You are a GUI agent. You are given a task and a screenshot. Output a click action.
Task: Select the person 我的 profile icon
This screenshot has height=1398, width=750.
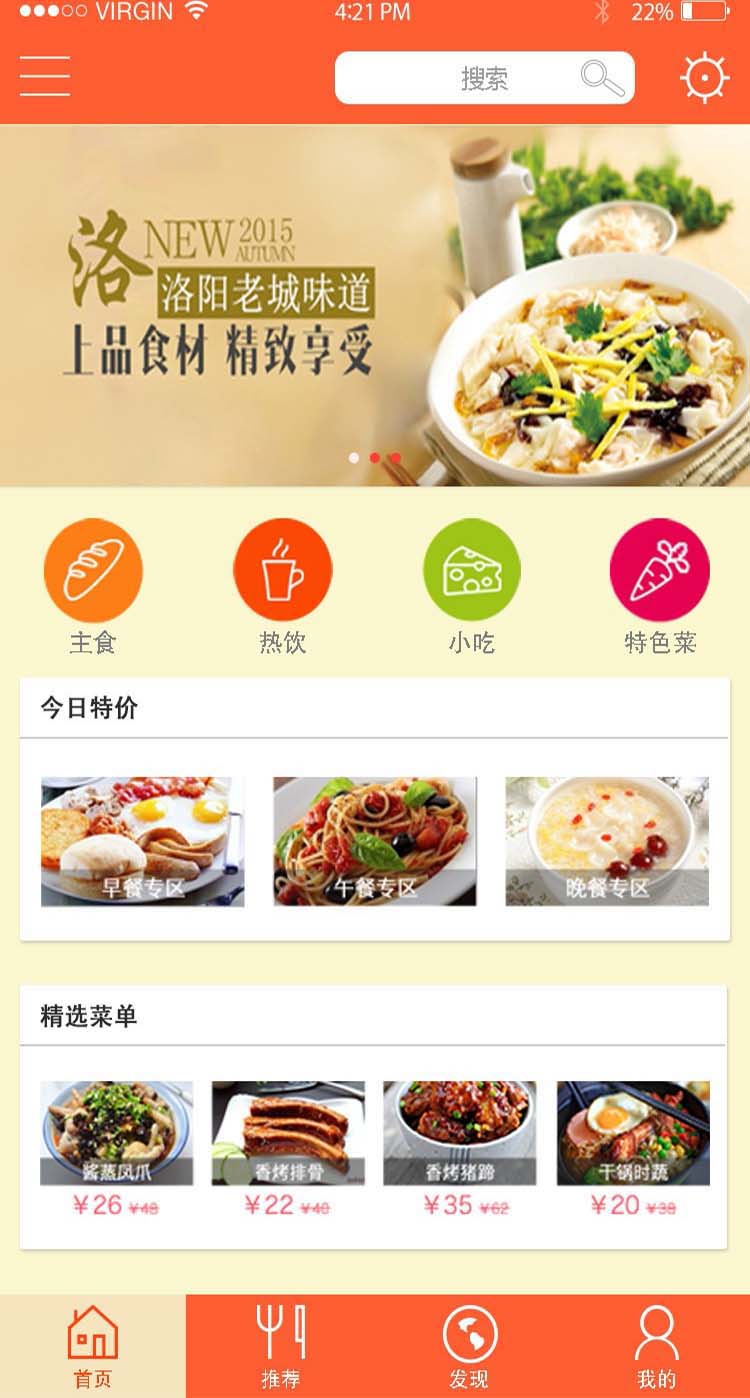(656, 1330)
